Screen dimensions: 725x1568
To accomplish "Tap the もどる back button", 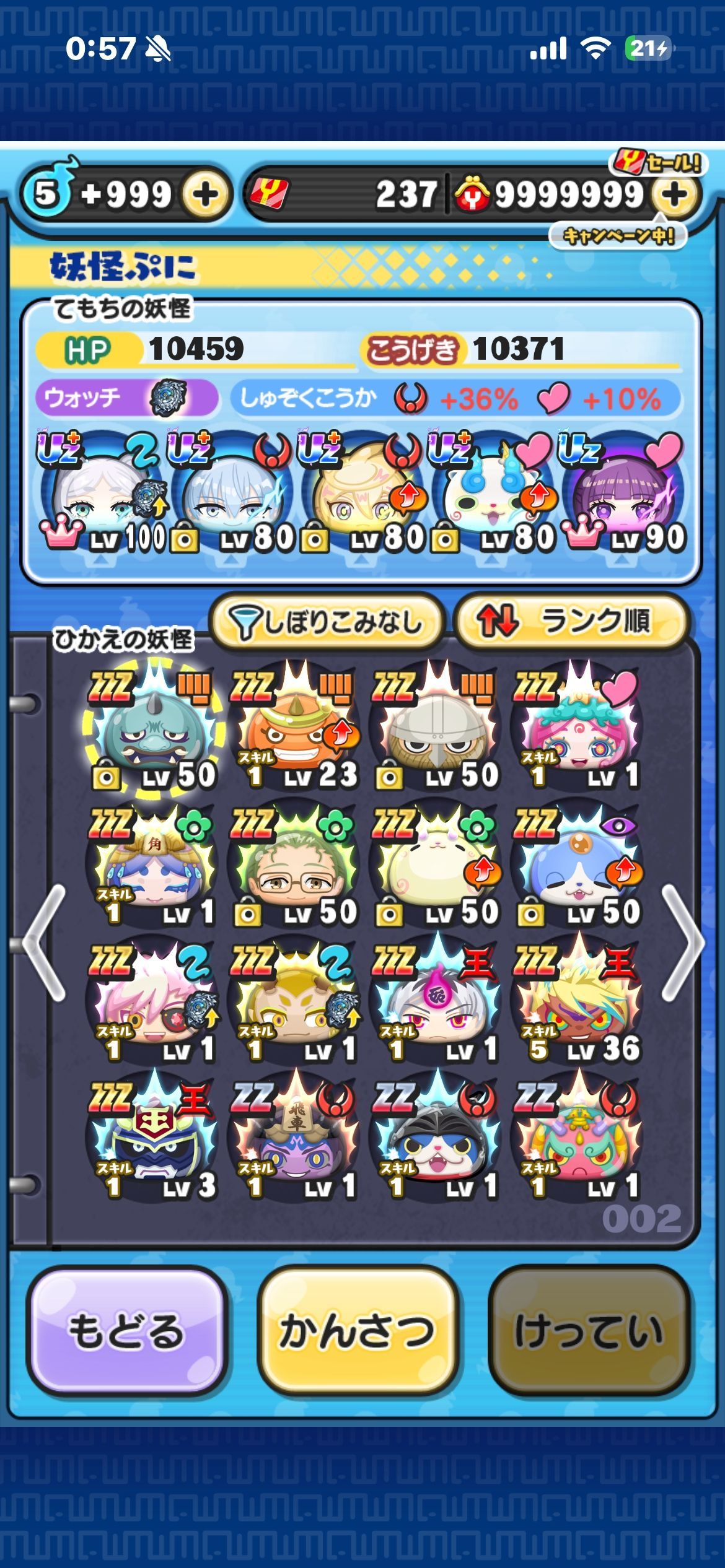I will point(126,1331).
